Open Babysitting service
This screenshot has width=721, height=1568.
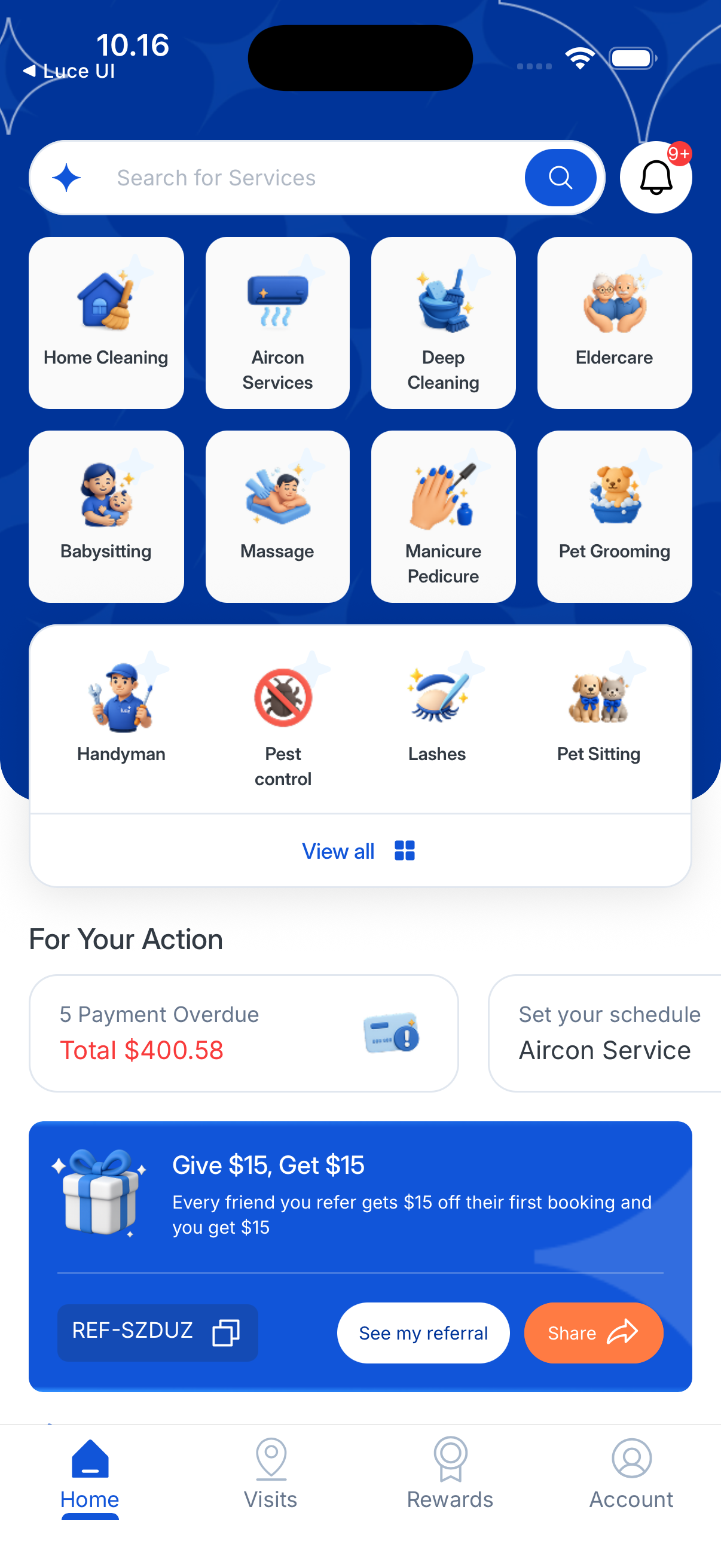[106, 516]
